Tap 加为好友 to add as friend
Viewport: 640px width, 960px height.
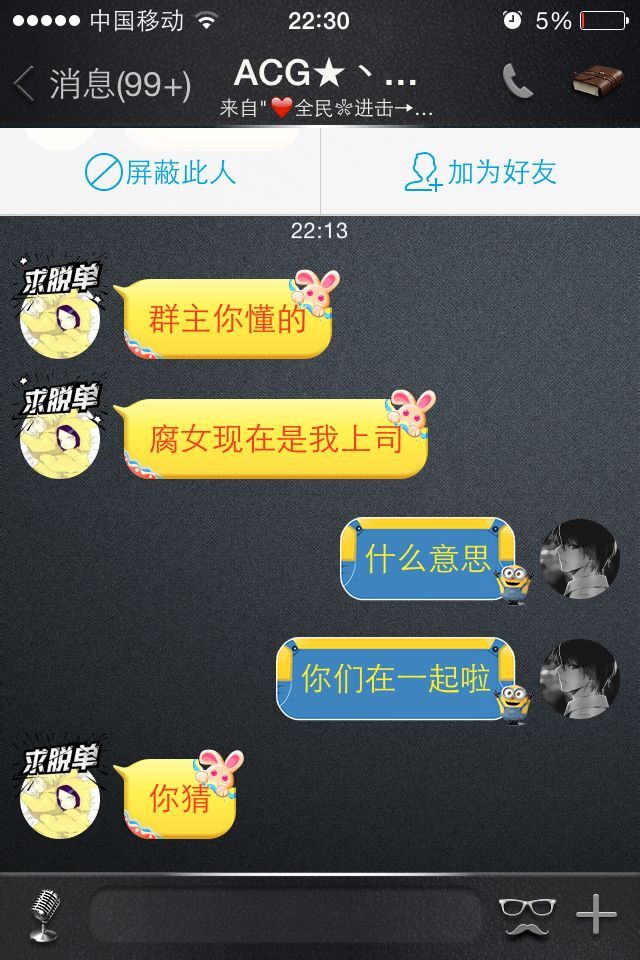point(480,172)
